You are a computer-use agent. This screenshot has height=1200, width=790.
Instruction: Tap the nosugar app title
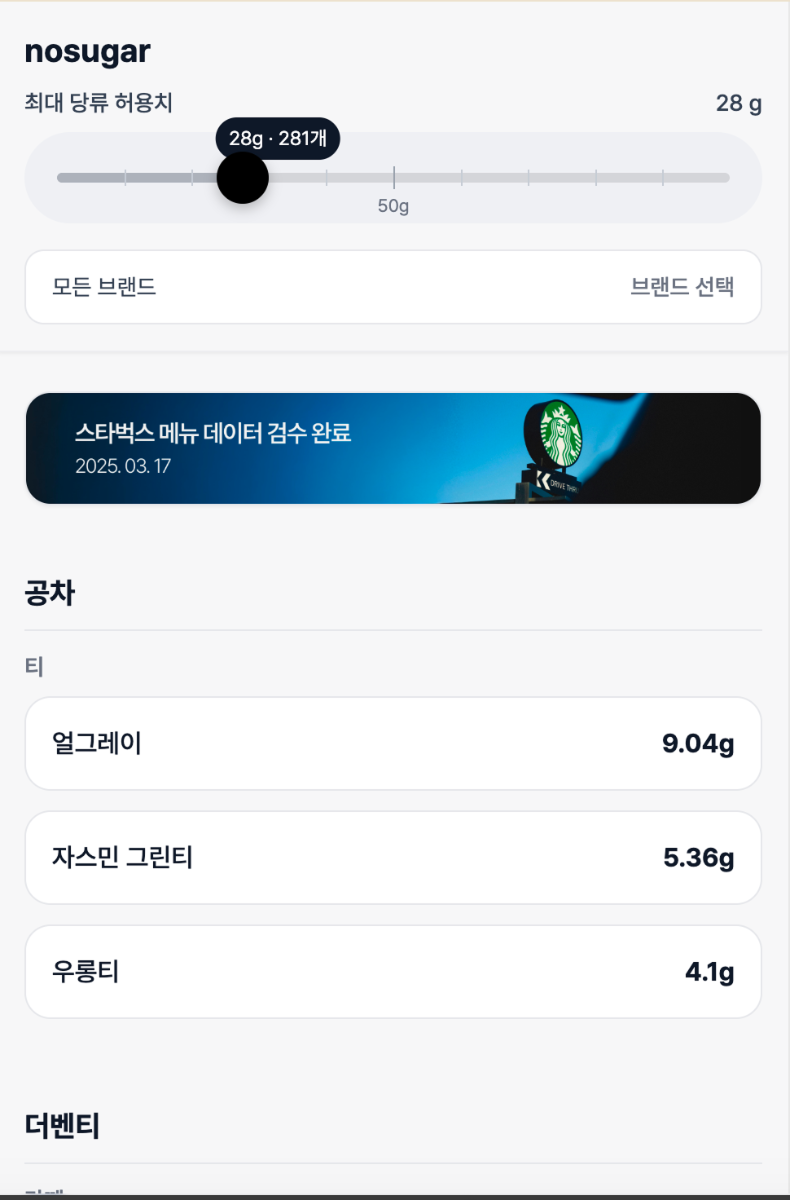[87, 51]
